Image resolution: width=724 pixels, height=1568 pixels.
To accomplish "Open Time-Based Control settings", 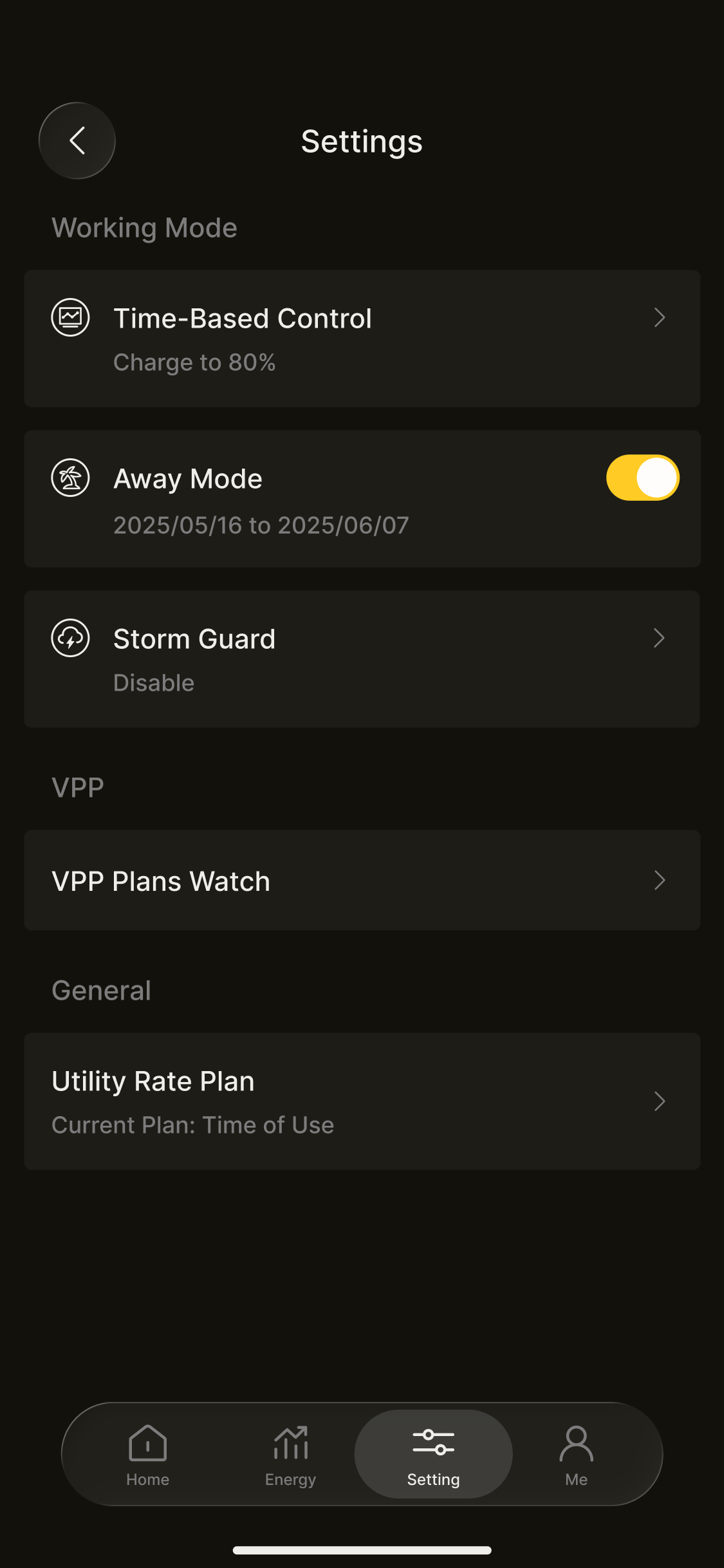I will 362,339.
